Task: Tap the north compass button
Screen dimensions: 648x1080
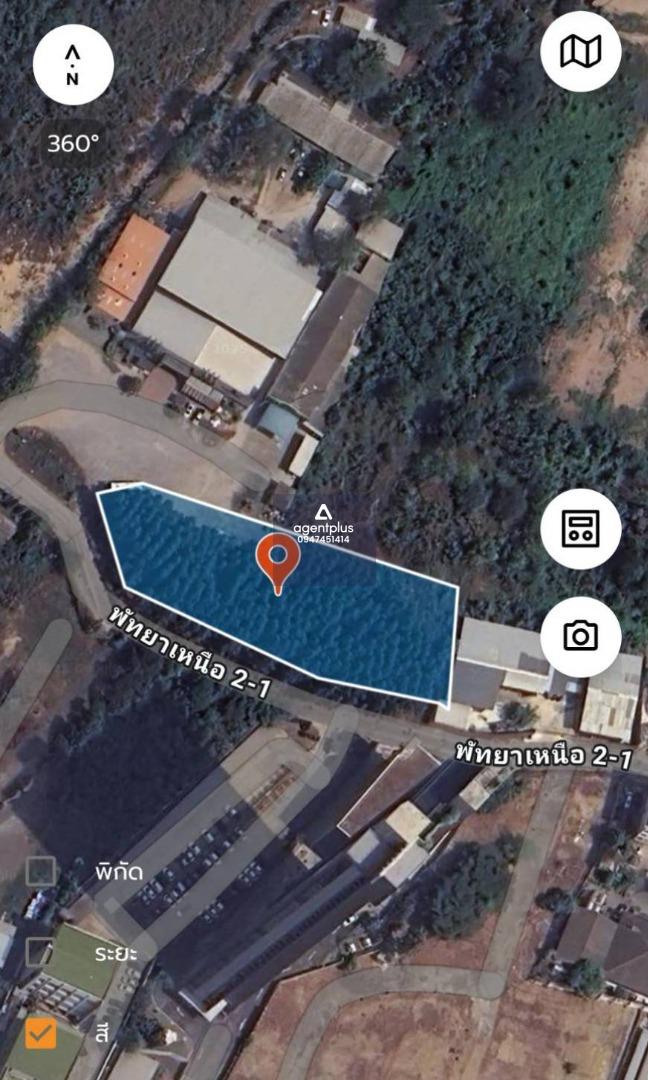Action: (x=73, y=65)
